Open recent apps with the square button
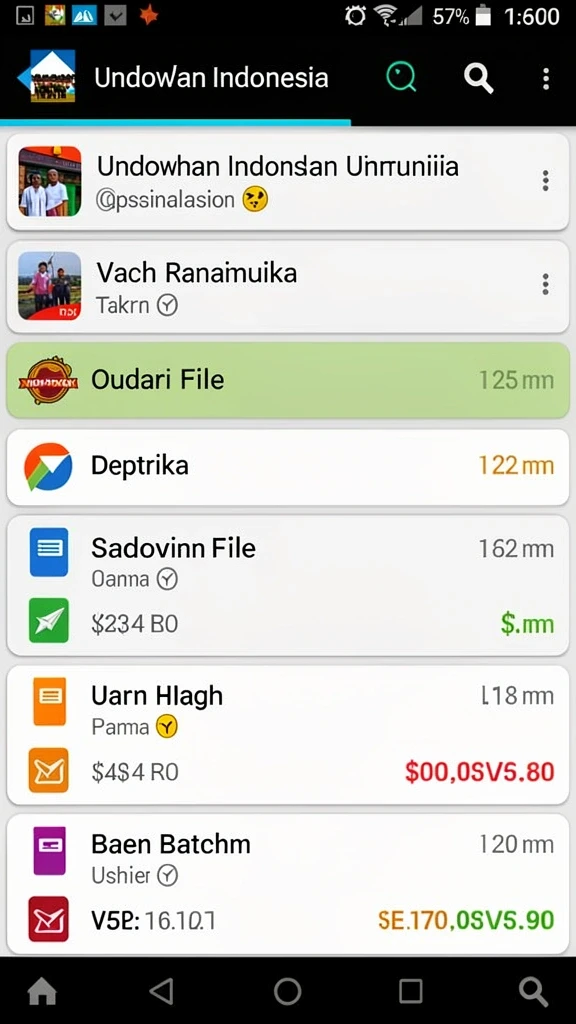This screenshot has height=1024, width=576. pyautogui.click(x=410, y=991)
